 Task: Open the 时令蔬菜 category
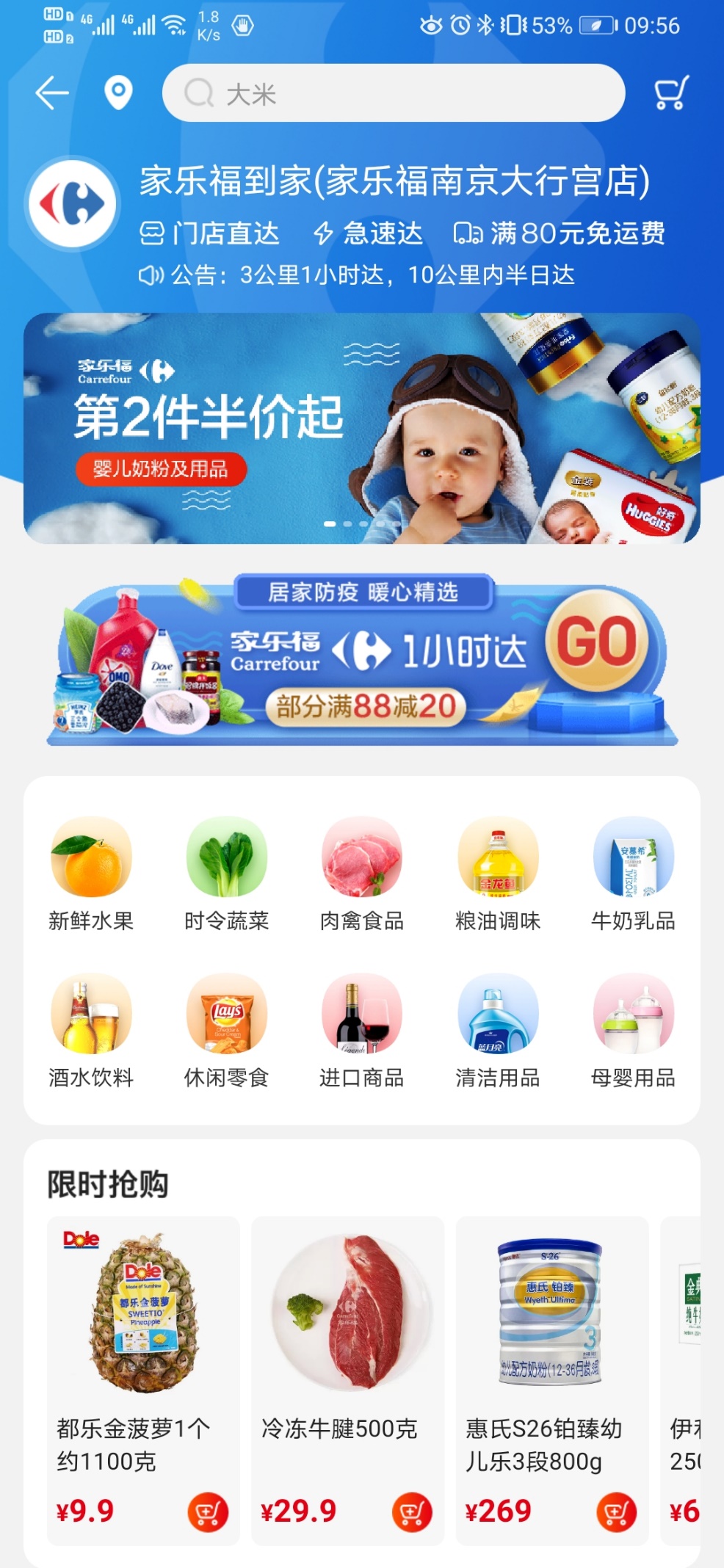pyautogui.click(x=226, y=874)
